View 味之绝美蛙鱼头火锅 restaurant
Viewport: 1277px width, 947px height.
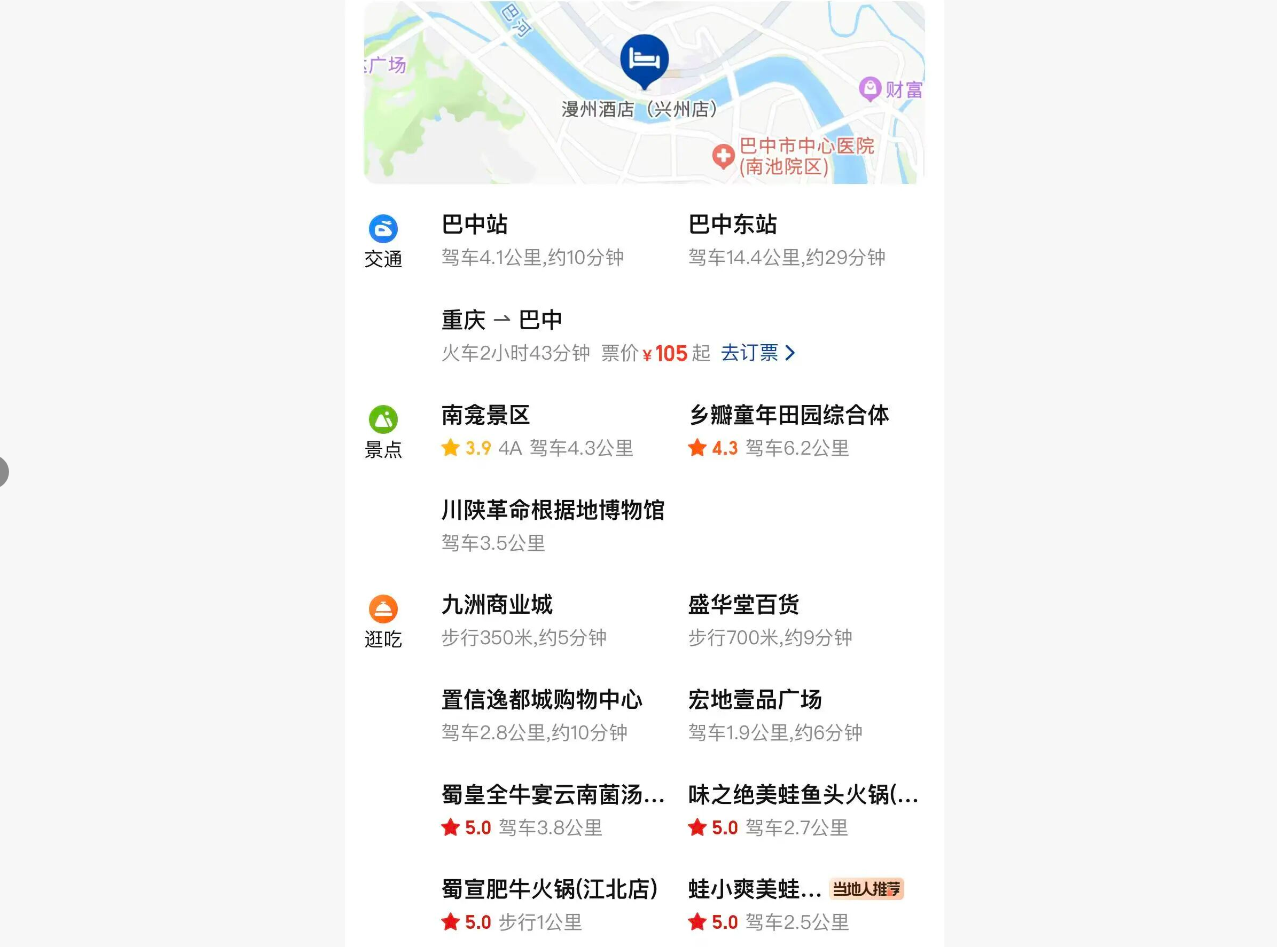tap(802, 796)
